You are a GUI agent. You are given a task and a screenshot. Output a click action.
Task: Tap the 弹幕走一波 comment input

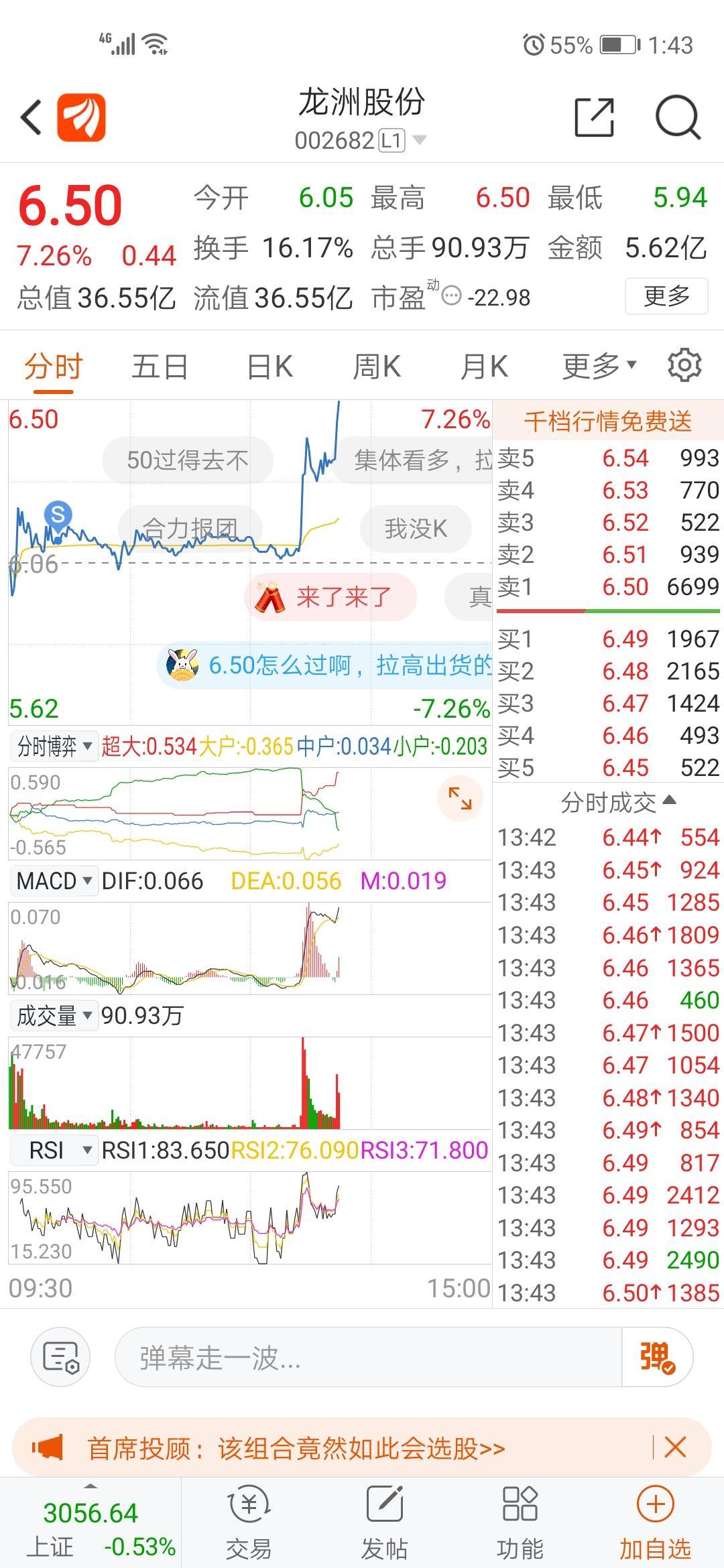369,1358
